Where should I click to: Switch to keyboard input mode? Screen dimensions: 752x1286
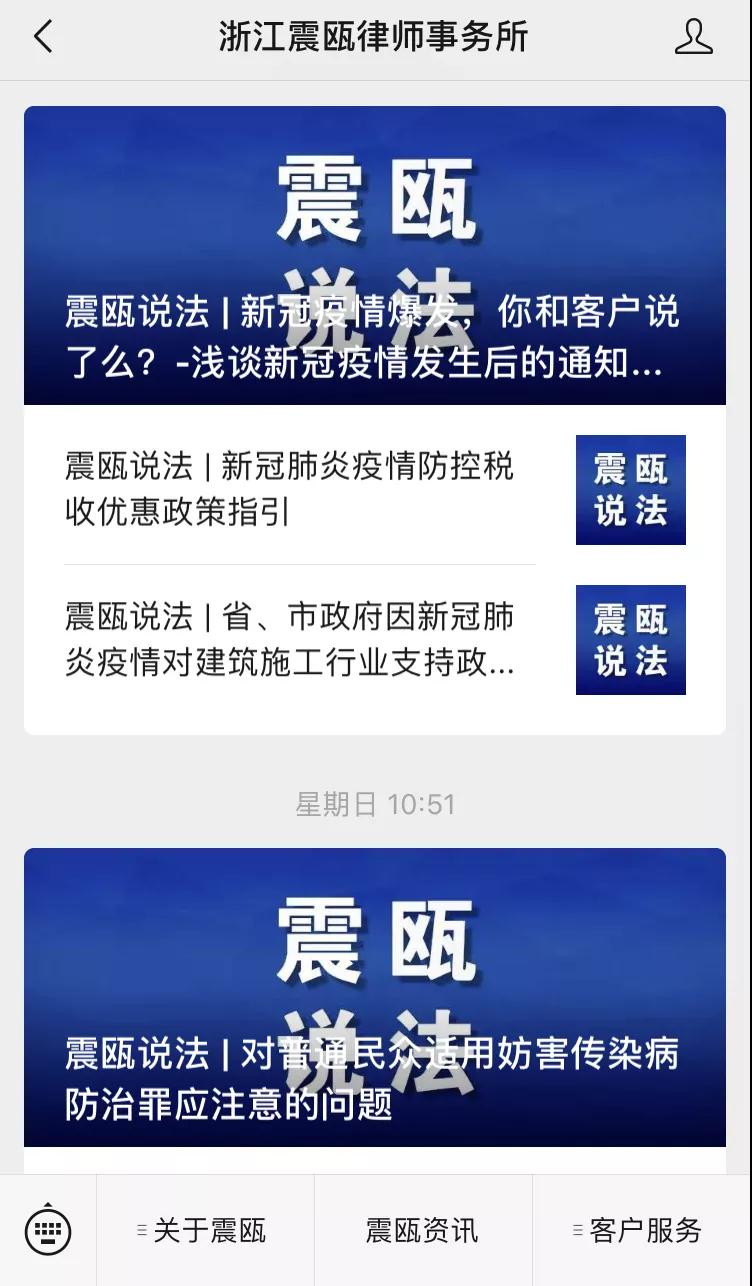pyautogui.click(x=47, y=1230)
